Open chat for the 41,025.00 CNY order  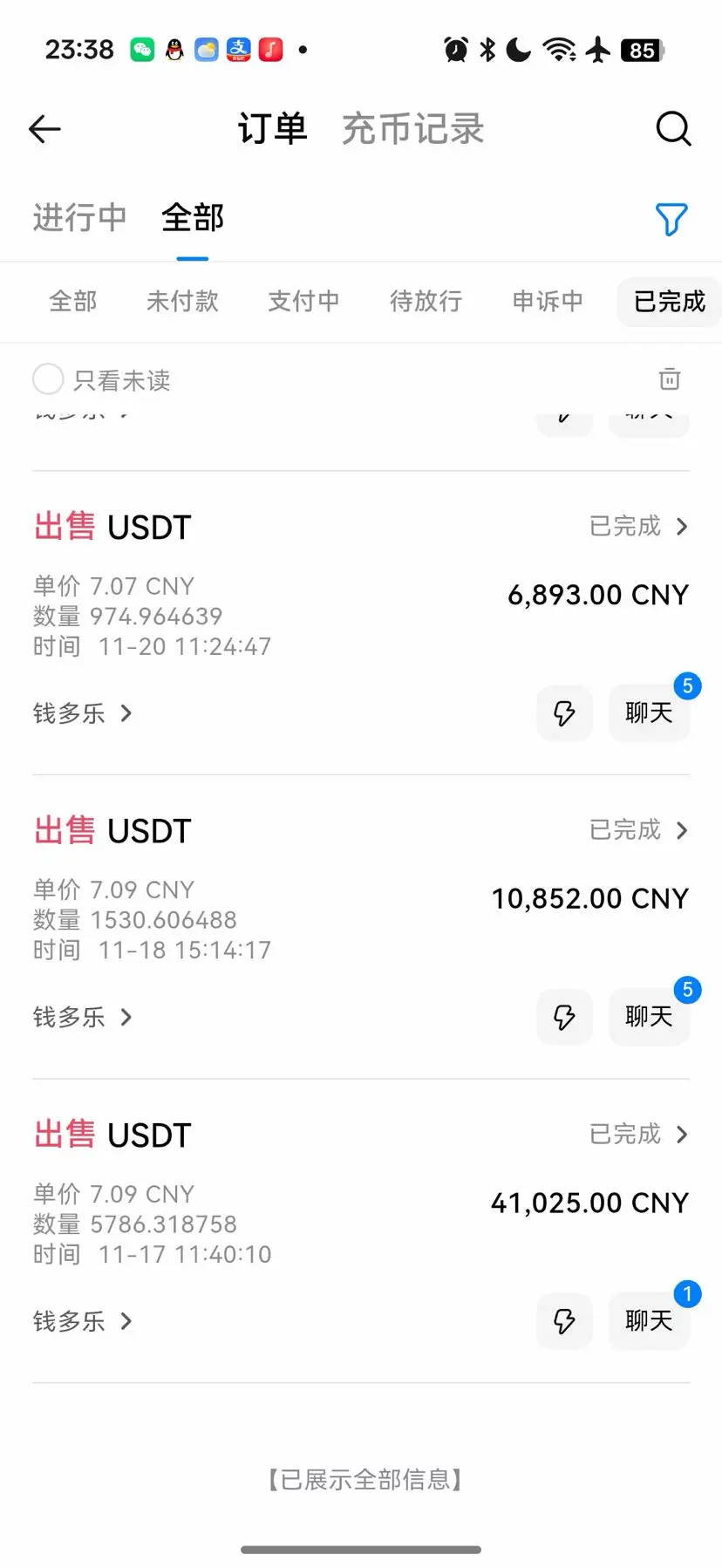tap(649, 1321)
